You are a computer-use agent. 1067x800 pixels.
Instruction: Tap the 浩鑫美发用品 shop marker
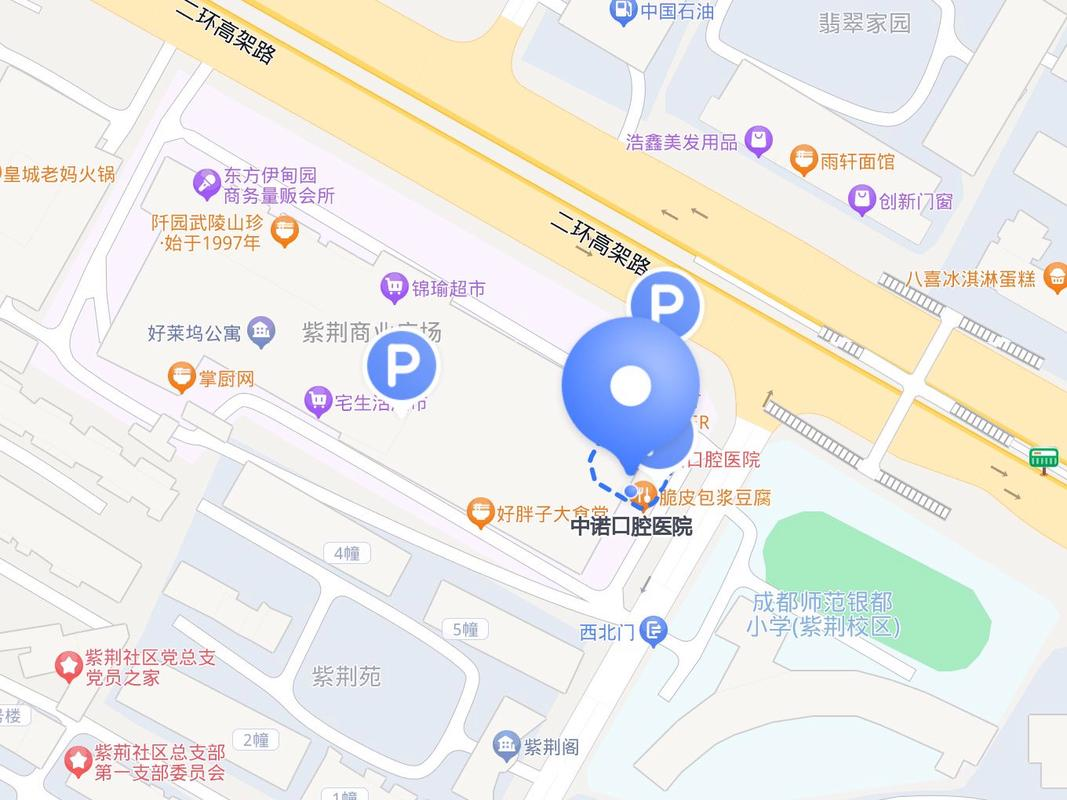pos(759,142)
